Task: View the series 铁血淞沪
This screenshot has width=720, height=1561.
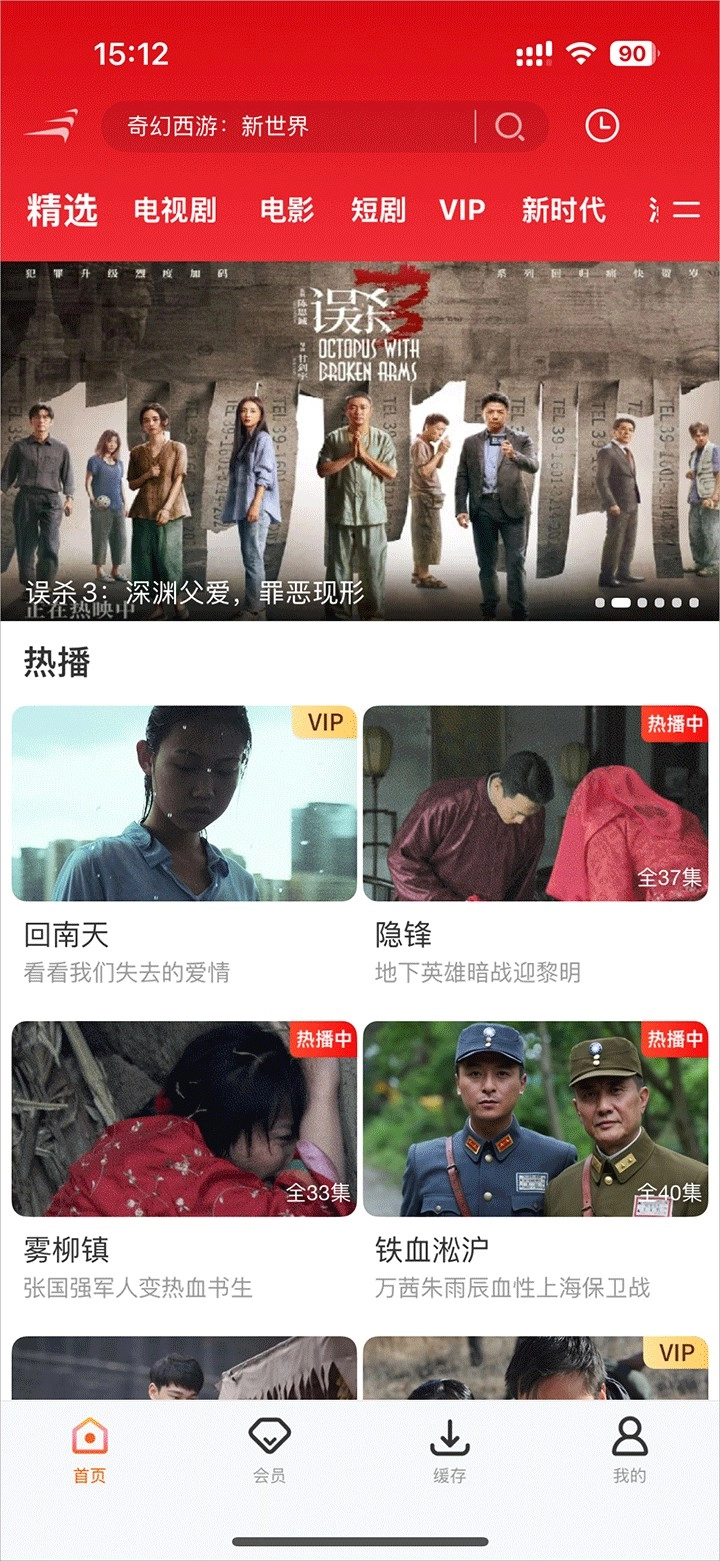Action: [x=535, y=1119]
